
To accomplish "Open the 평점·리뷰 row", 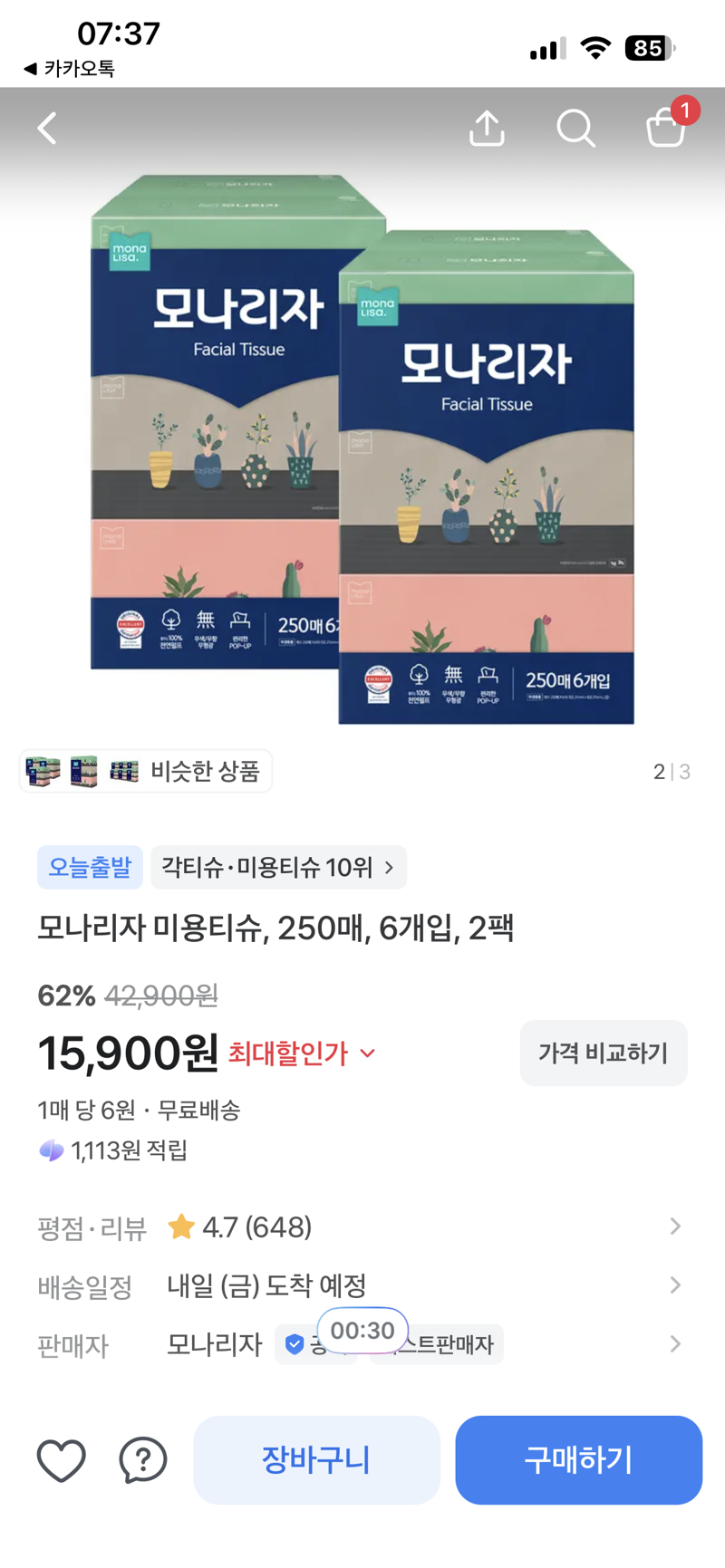I will click(362, 1227).
